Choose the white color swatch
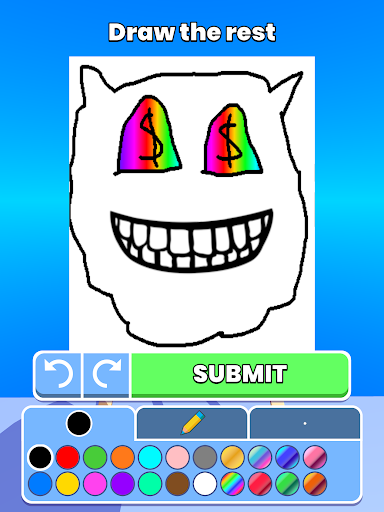384x512 pixels. click(x=205, y=484)
